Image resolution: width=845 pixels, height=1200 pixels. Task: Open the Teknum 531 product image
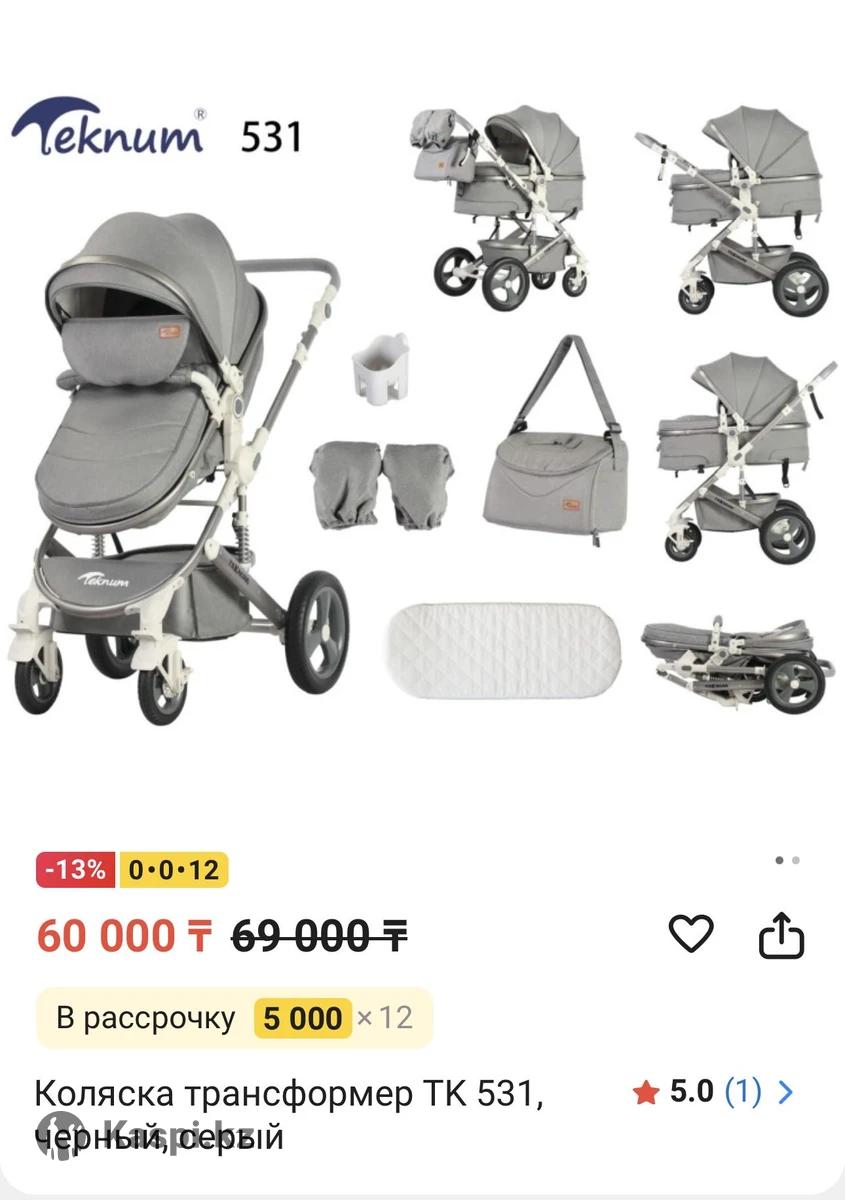point(422,420)
